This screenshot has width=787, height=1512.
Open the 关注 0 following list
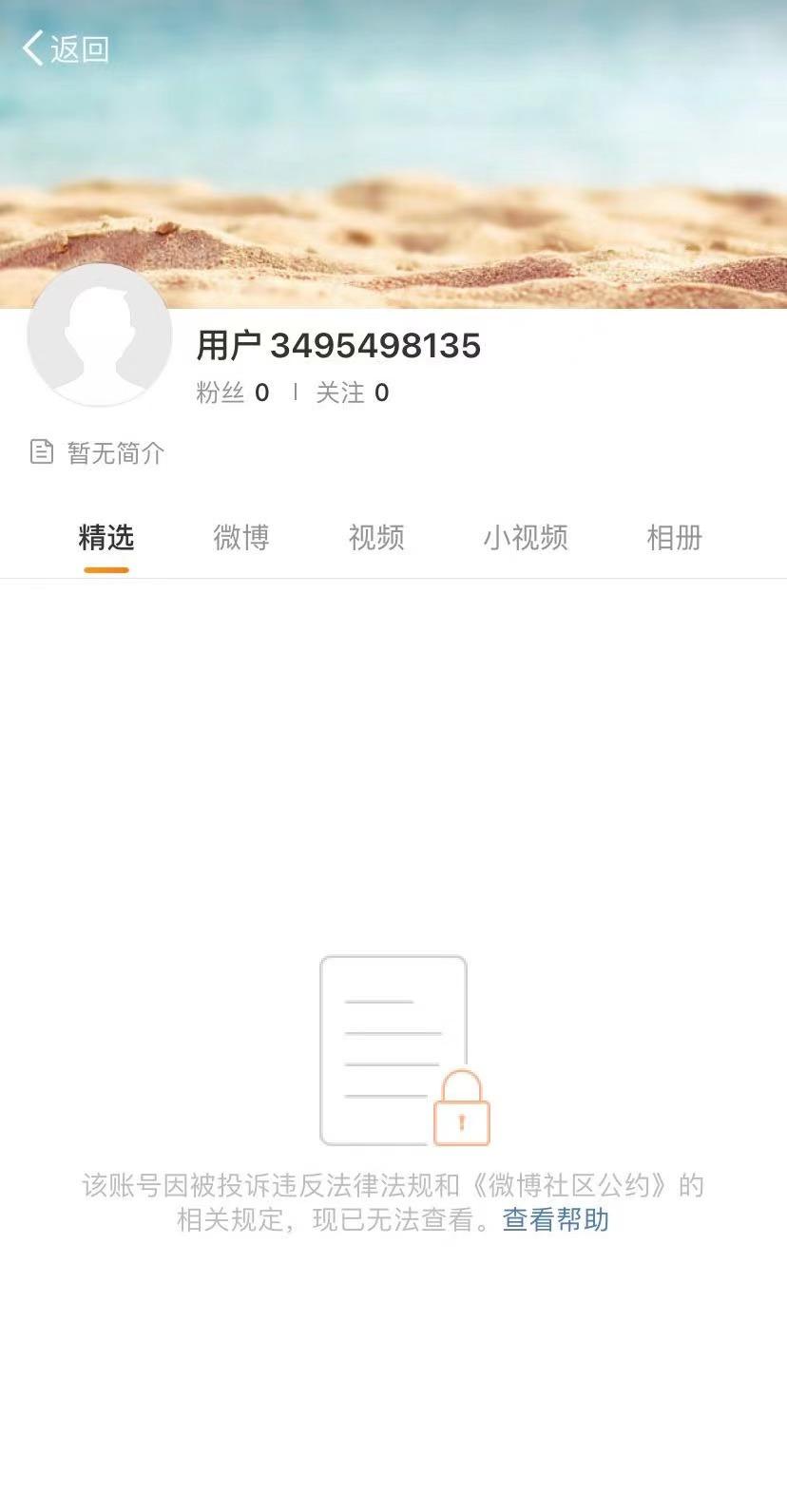click(351, 392)
